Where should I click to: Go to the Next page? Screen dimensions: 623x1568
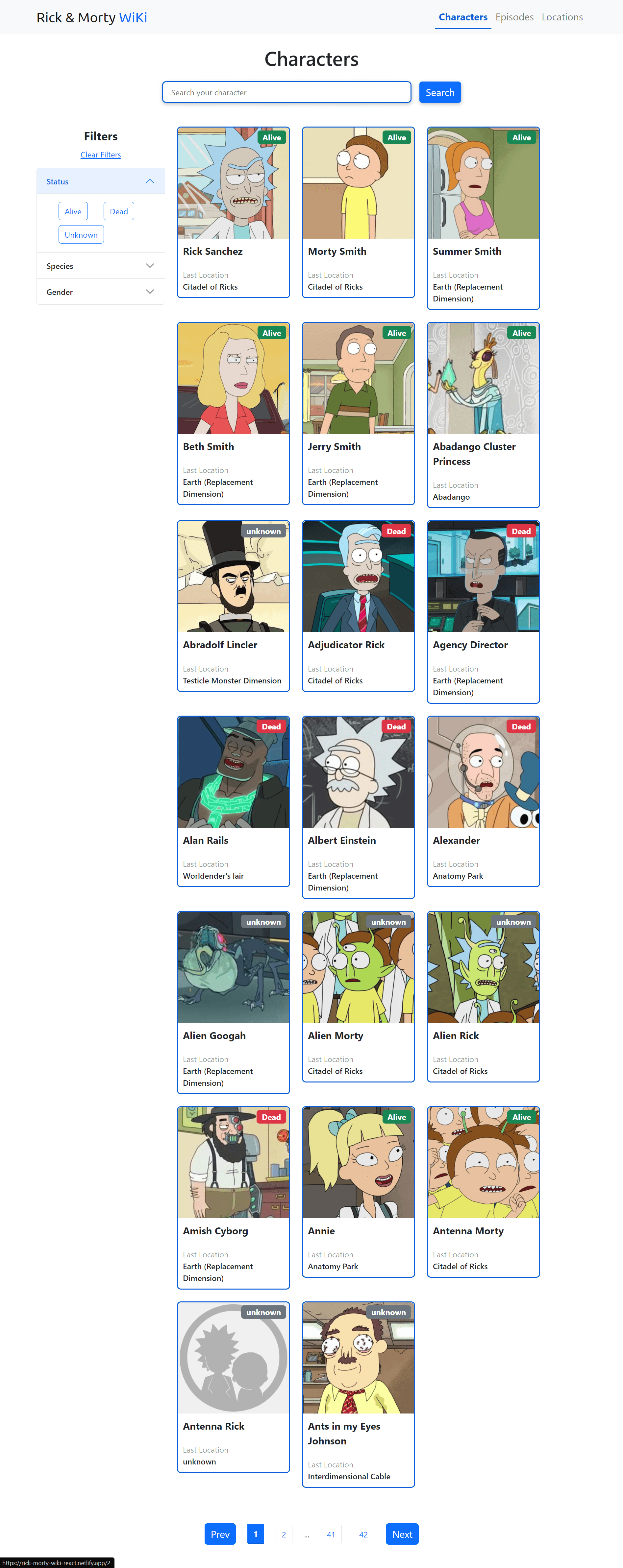402,1534
